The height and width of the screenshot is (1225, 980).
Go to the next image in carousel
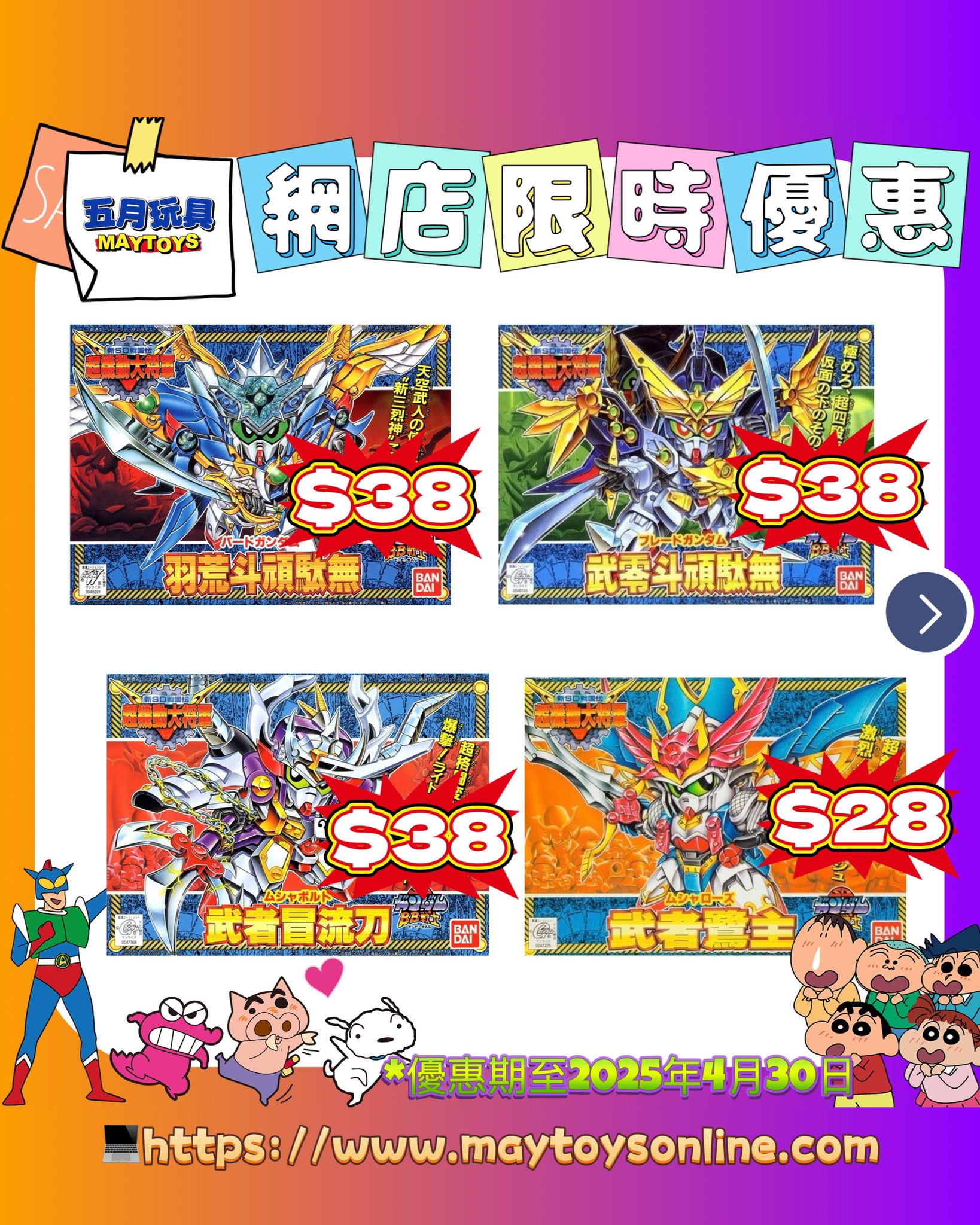click(926, 612)
